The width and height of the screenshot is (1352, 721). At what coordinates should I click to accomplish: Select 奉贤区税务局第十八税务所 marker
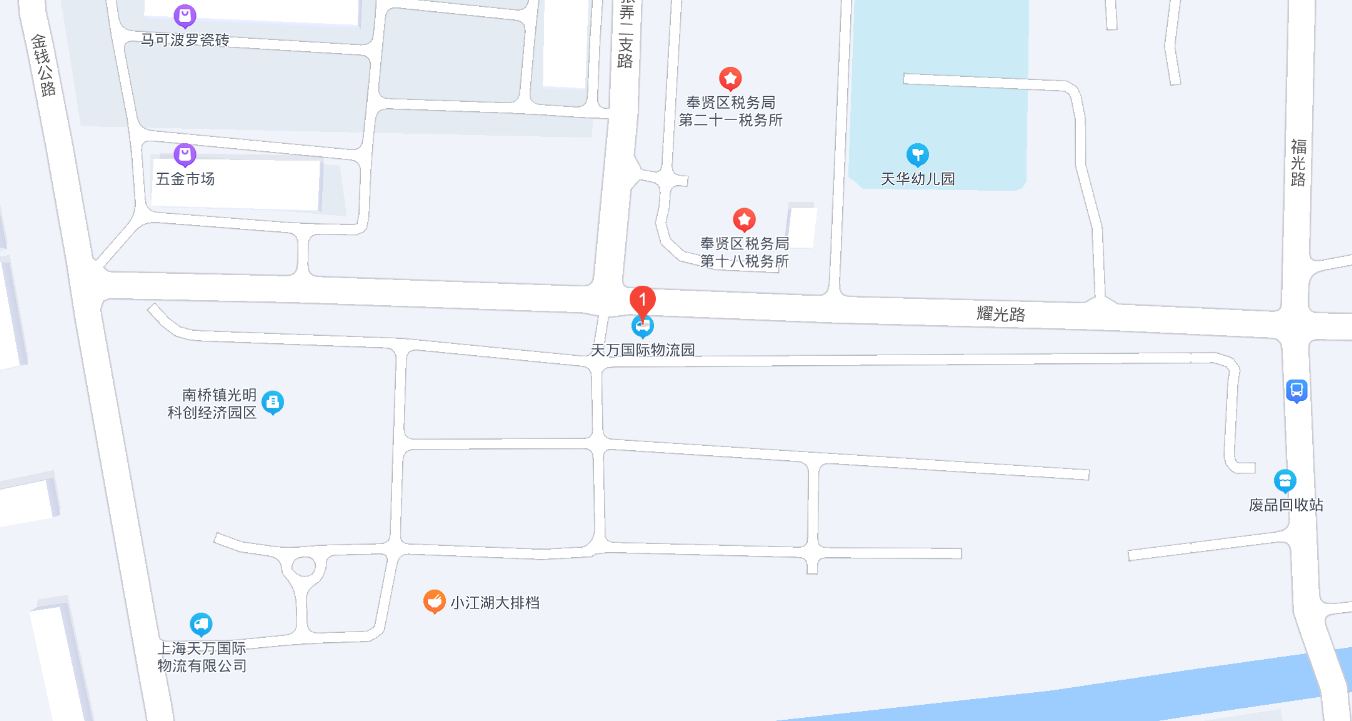[x=744, y=219]
